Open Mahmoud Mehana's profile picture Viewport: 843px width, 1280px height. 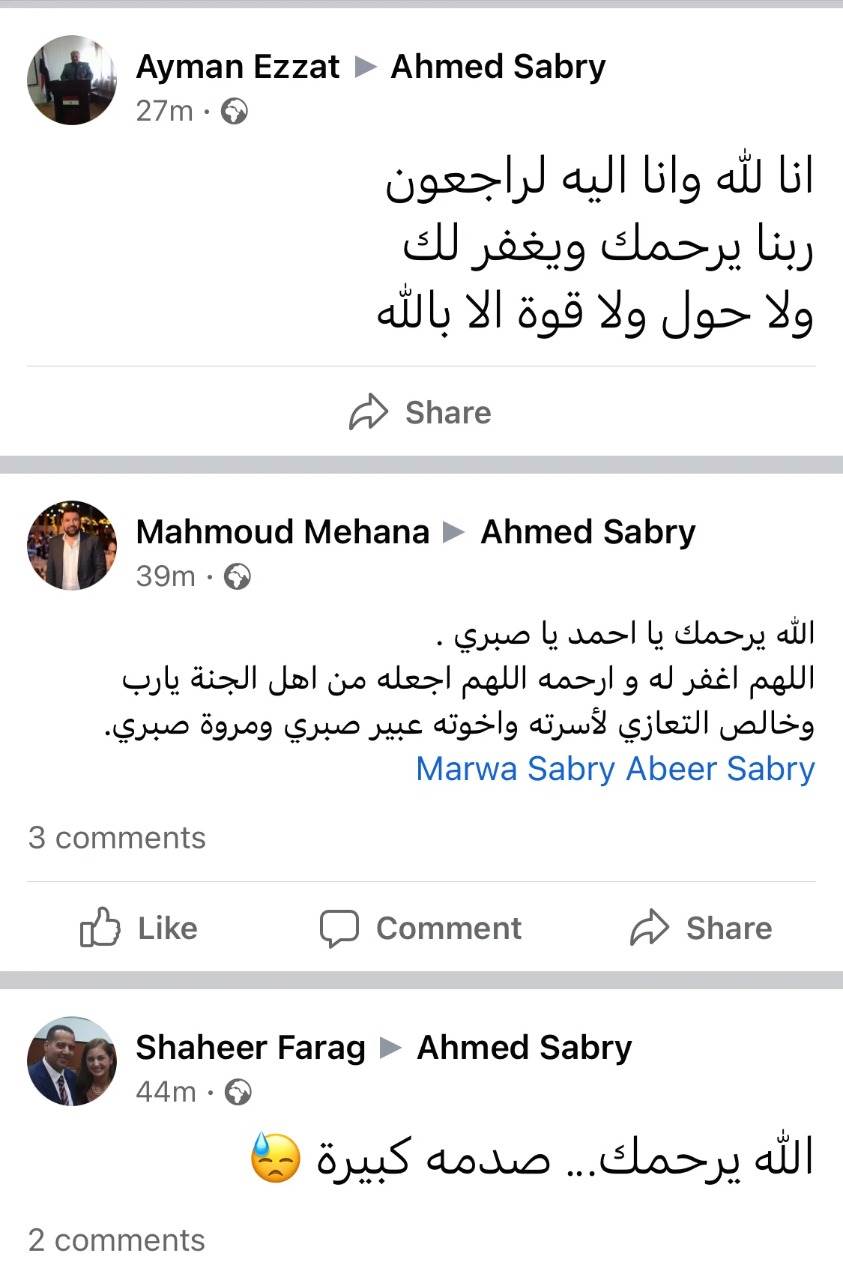[71, 545]
